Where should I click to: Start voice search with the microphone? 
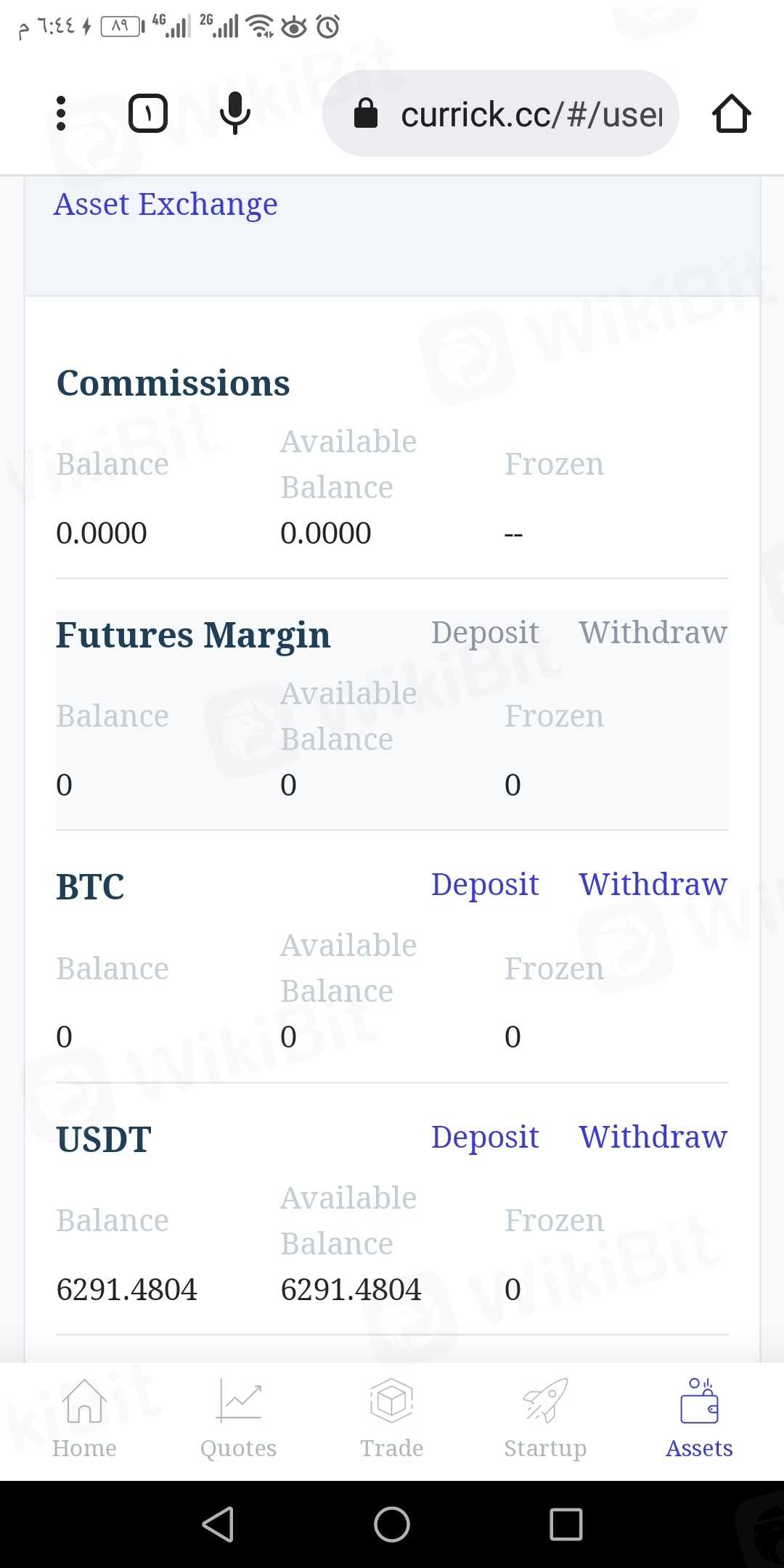[234, 113]
